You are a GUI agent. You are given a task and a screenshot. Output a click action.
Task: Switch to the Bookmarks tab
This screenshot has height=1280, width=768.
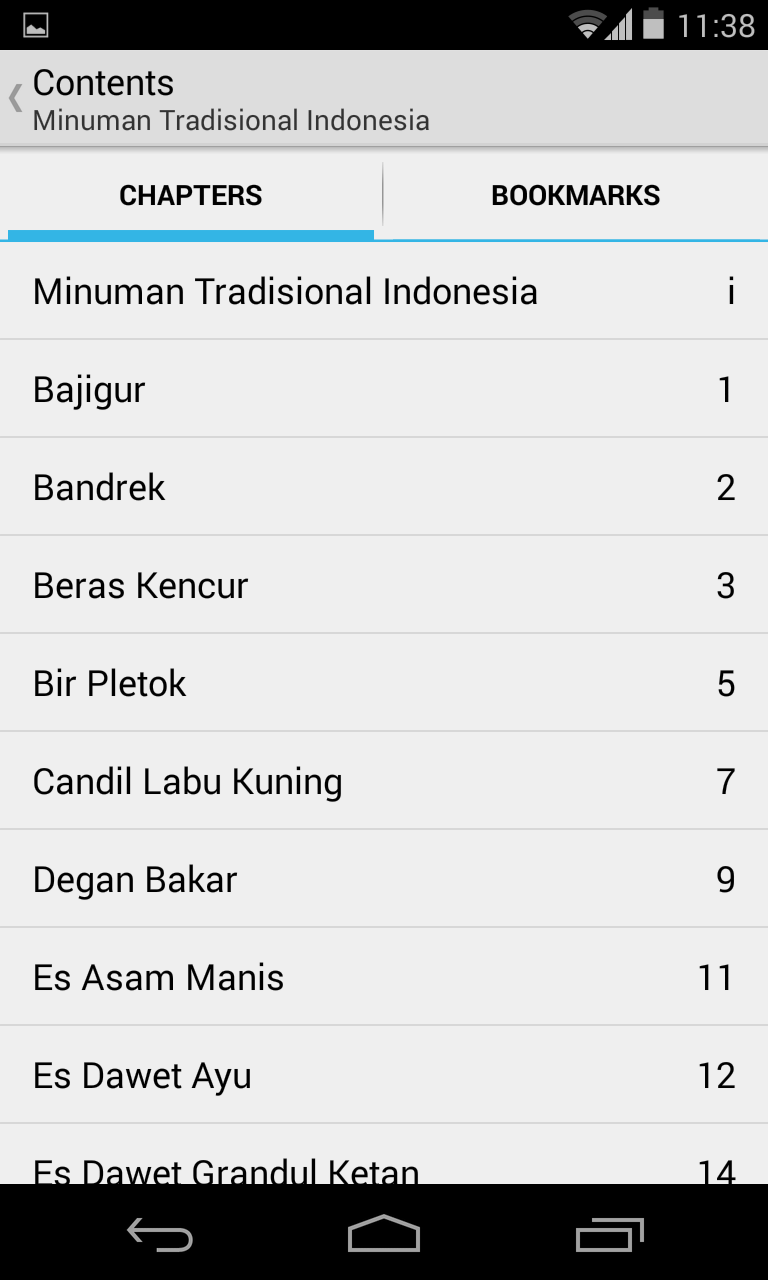tap(576, 195)
